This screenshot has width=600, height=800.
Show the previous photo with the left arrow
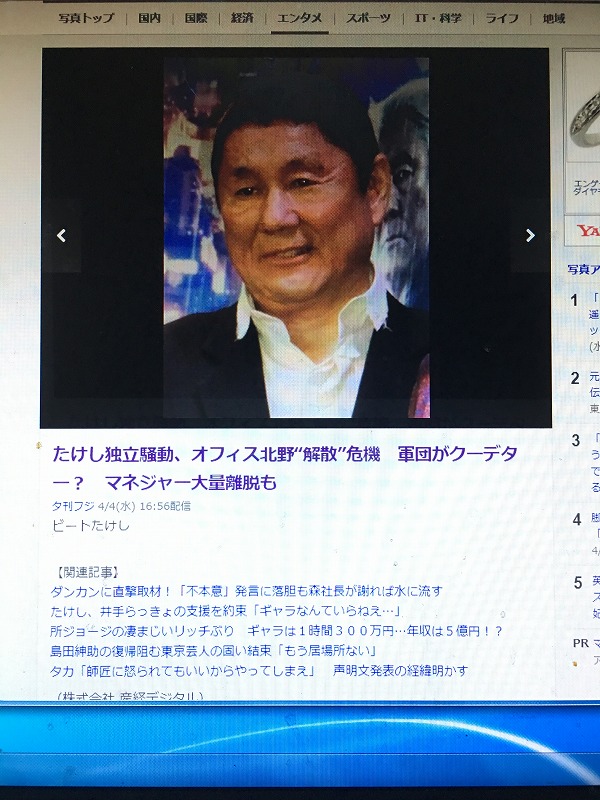[x=62, y=236]
